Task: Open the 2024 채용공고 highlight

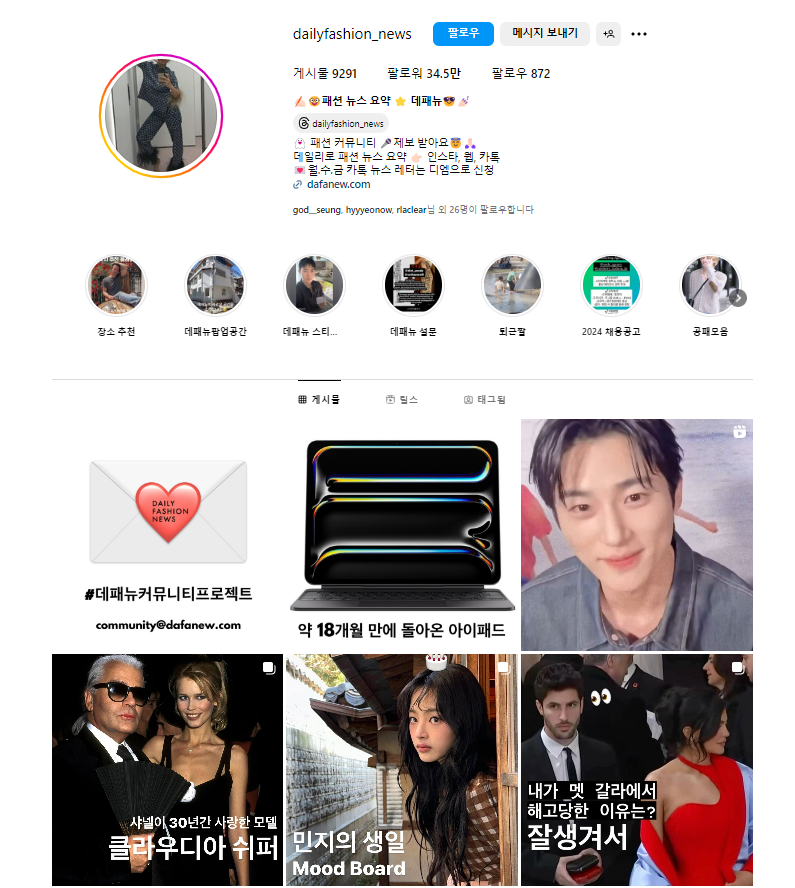Action: click(611, 285)
